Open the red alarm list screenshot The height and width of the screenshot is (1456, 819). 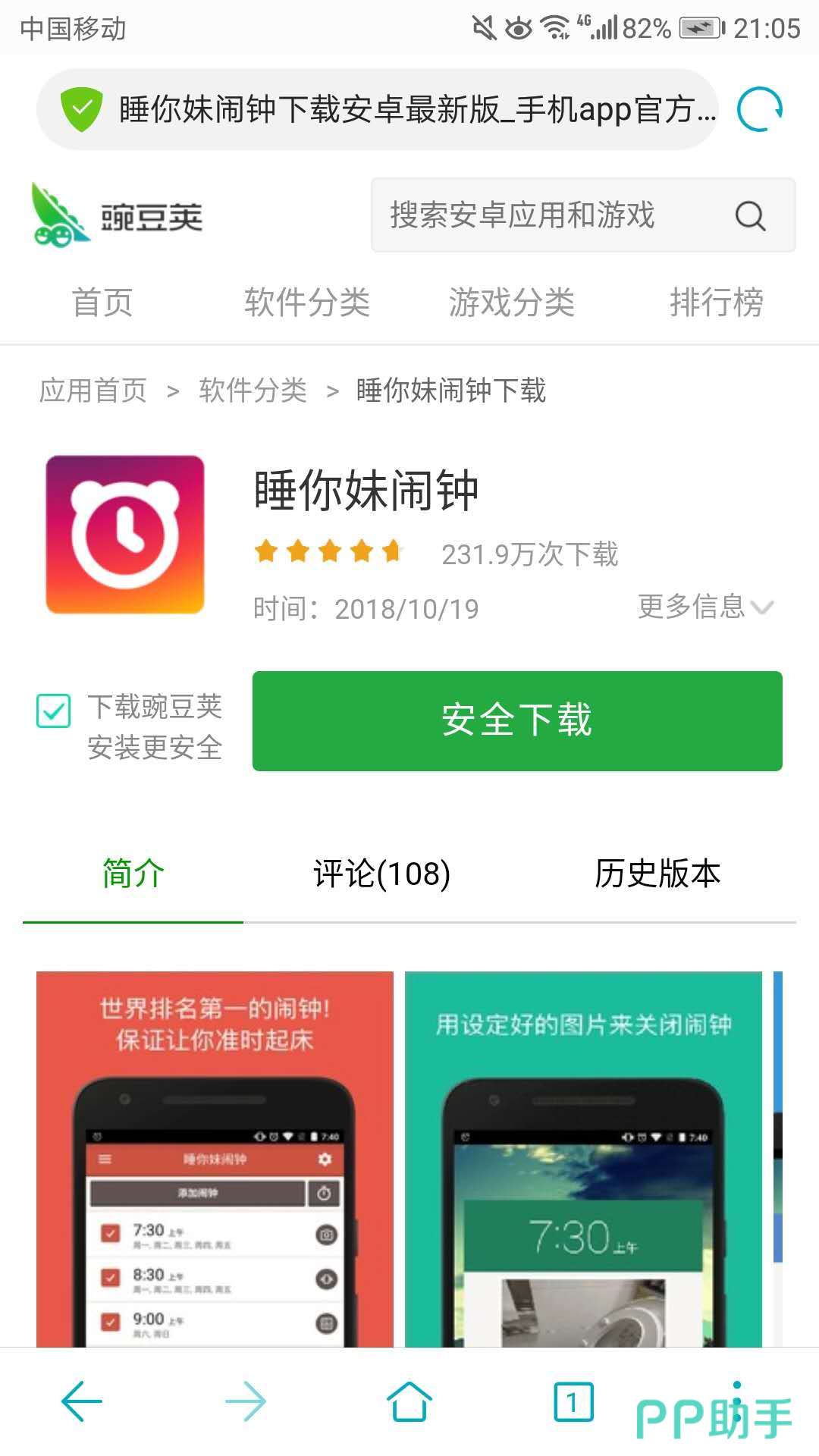click(215, 1159)
